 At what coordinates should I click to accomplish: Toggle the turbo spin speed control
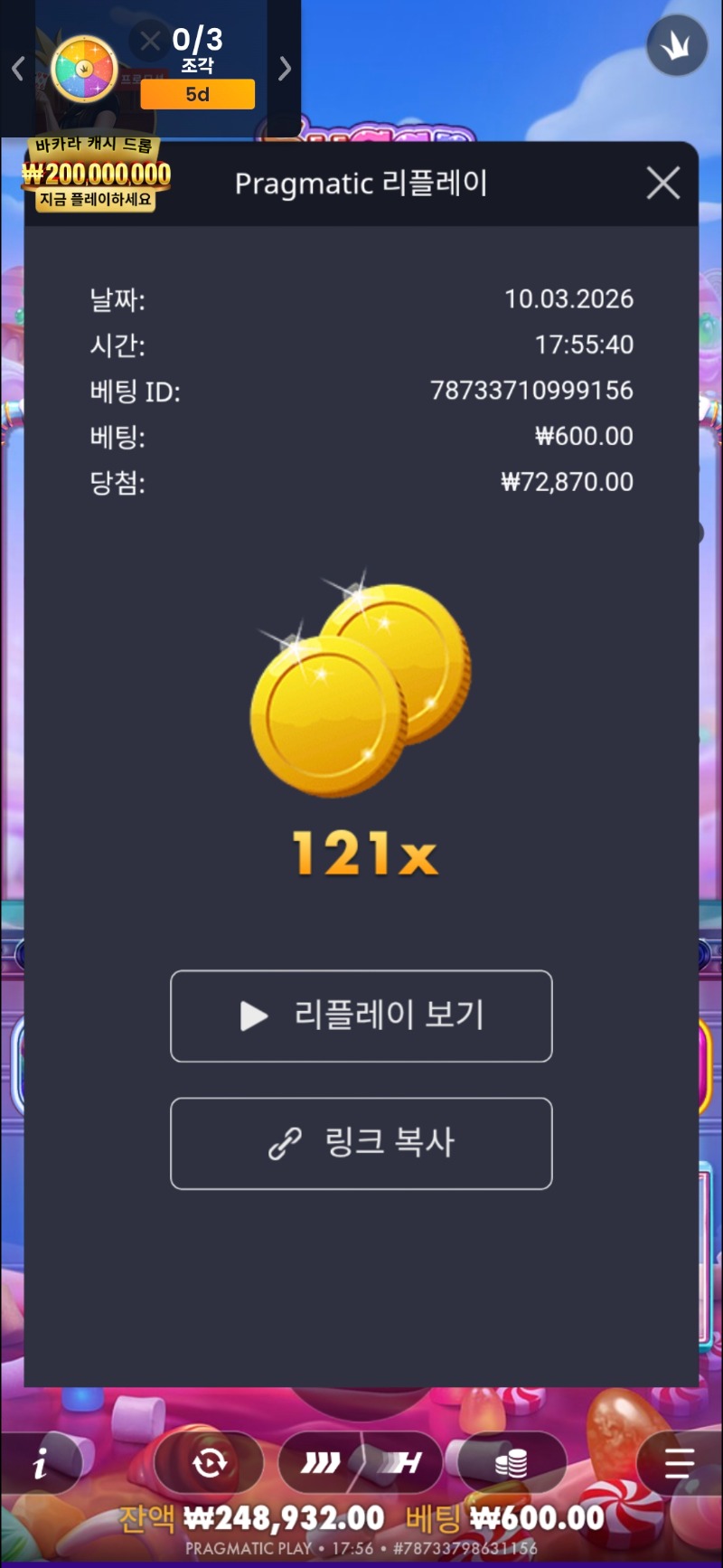click(361, 1462)
